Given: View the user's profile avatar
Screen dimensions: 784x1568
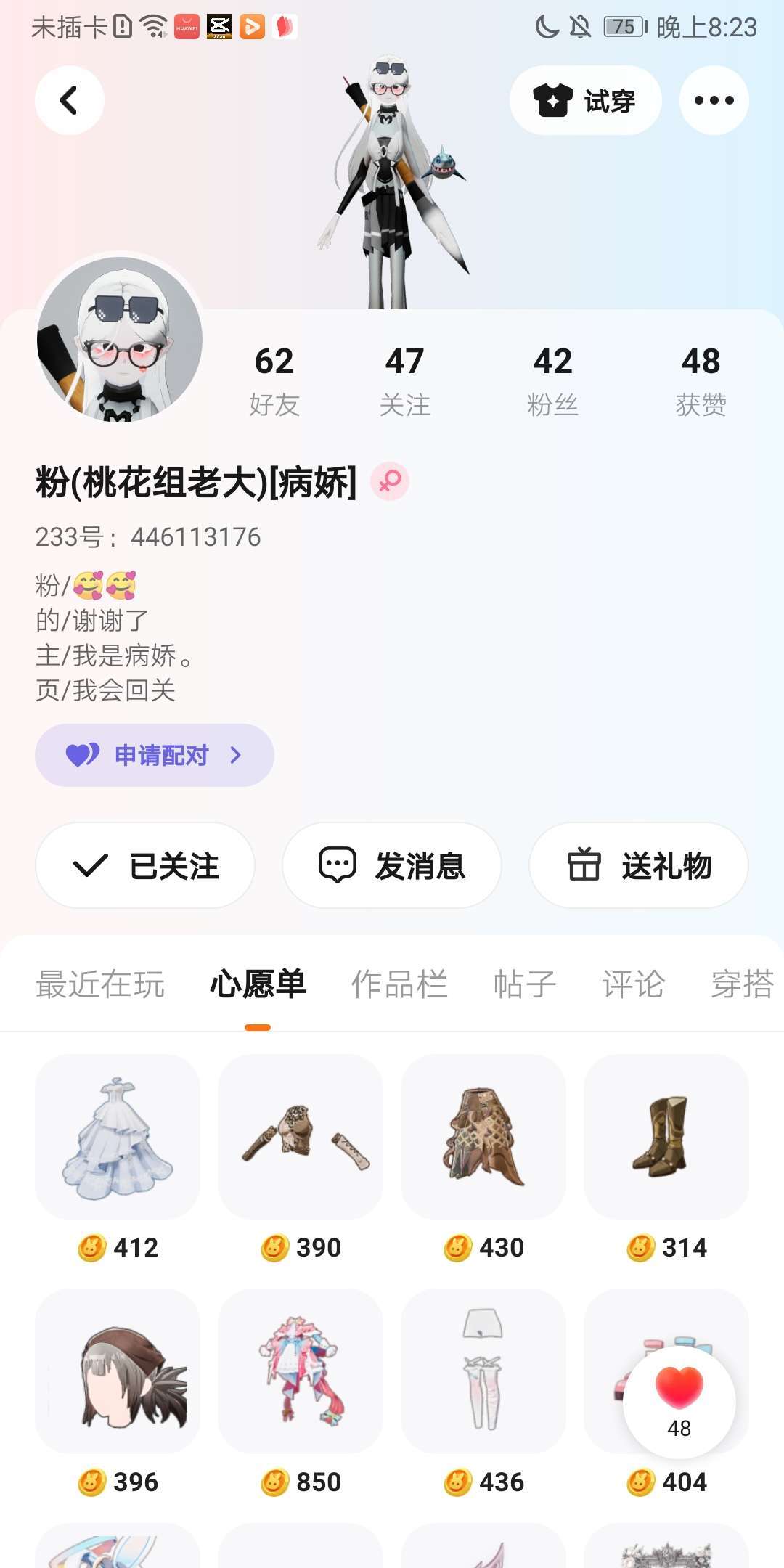Looking at the screenshot, I should point(120,339).
